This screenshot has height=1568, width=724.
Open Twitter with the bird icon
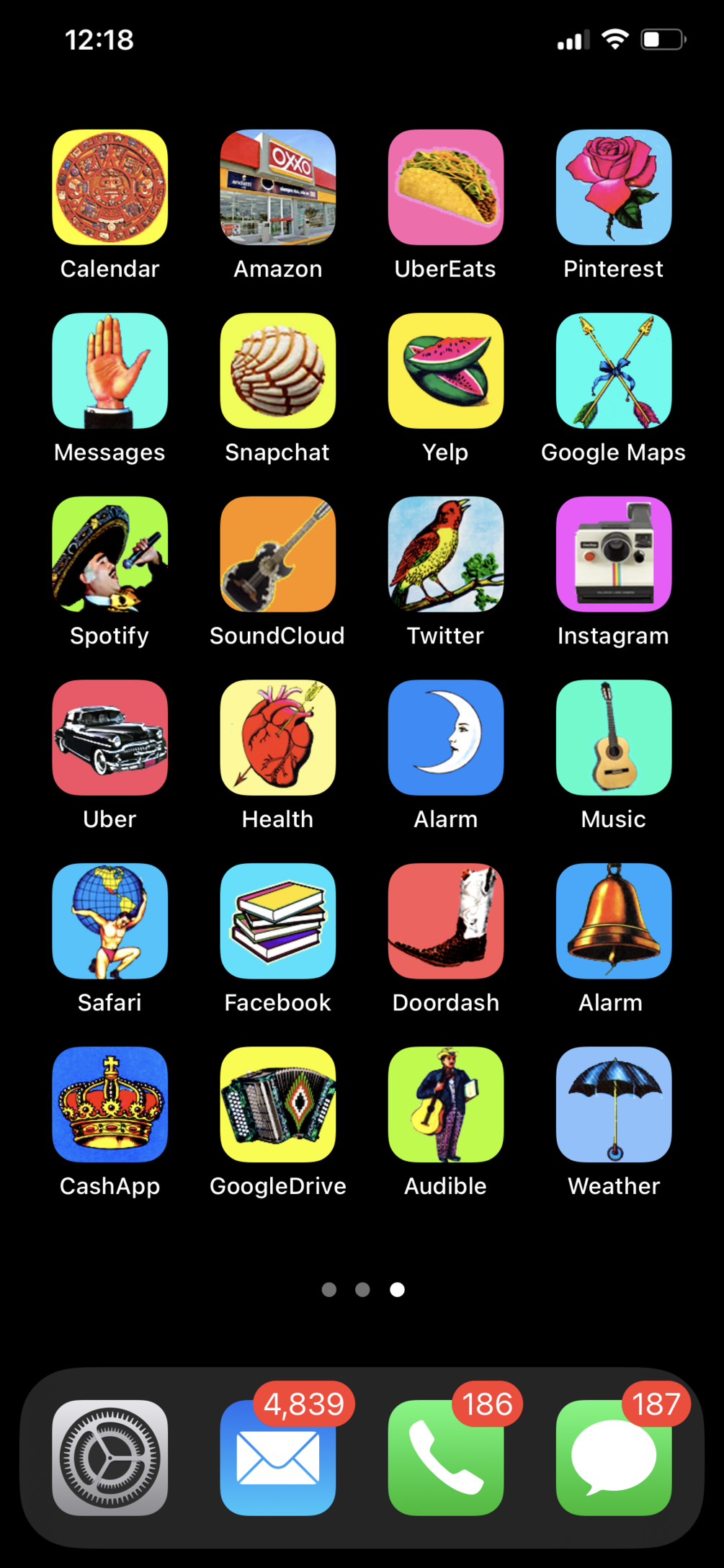click(x=446, y=554)
